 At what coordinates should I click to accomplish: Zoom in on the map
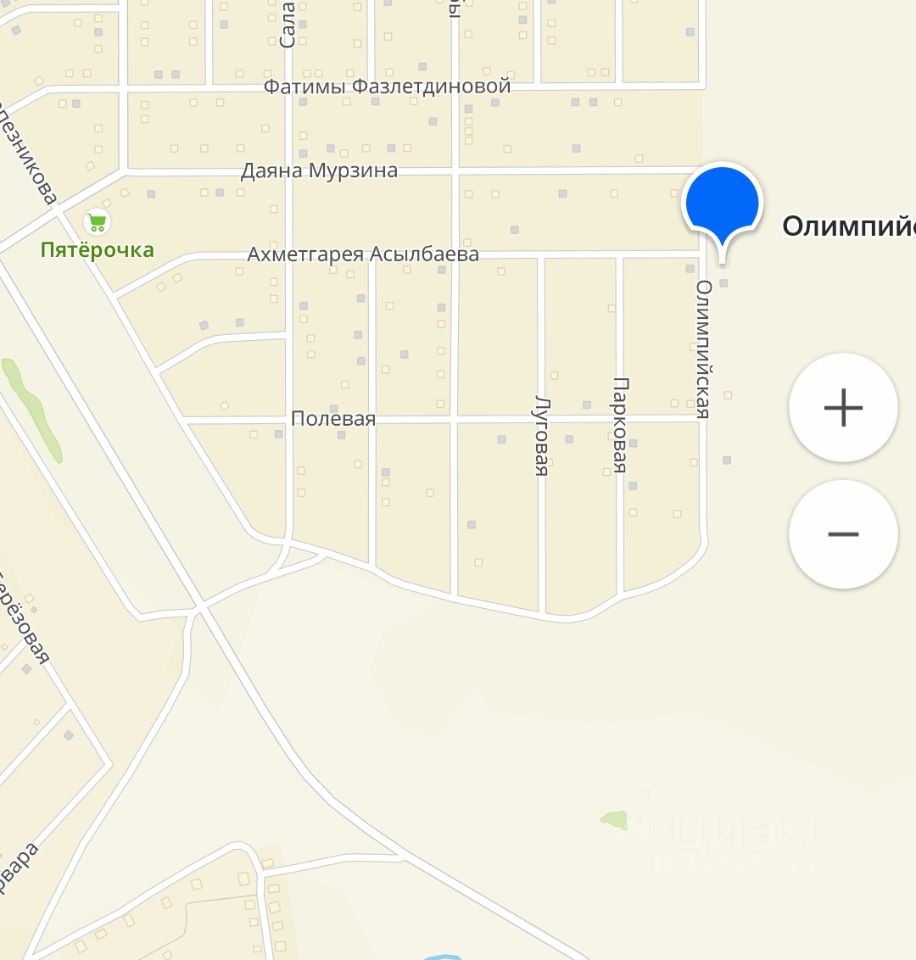point(843,408)
